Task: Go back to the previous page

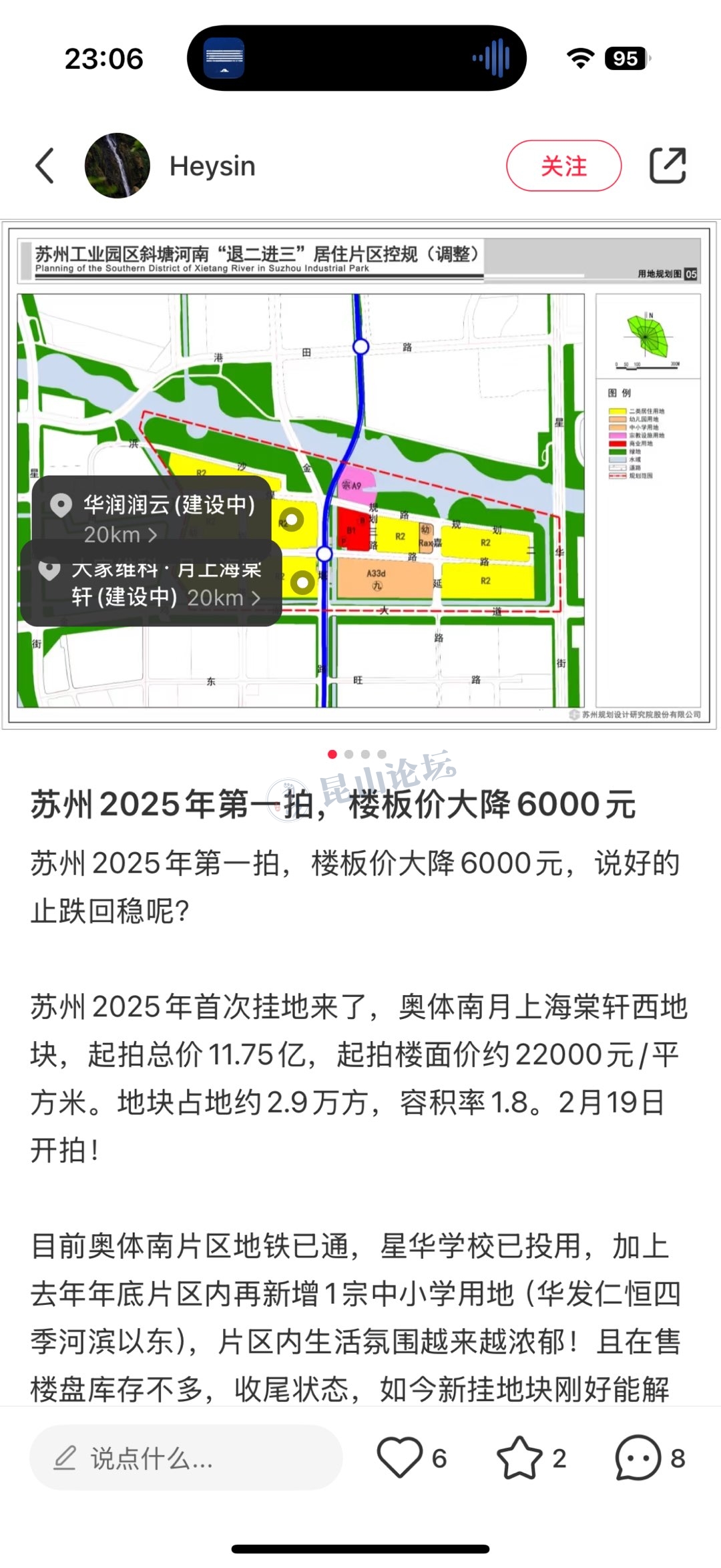Action: (45, 166)
